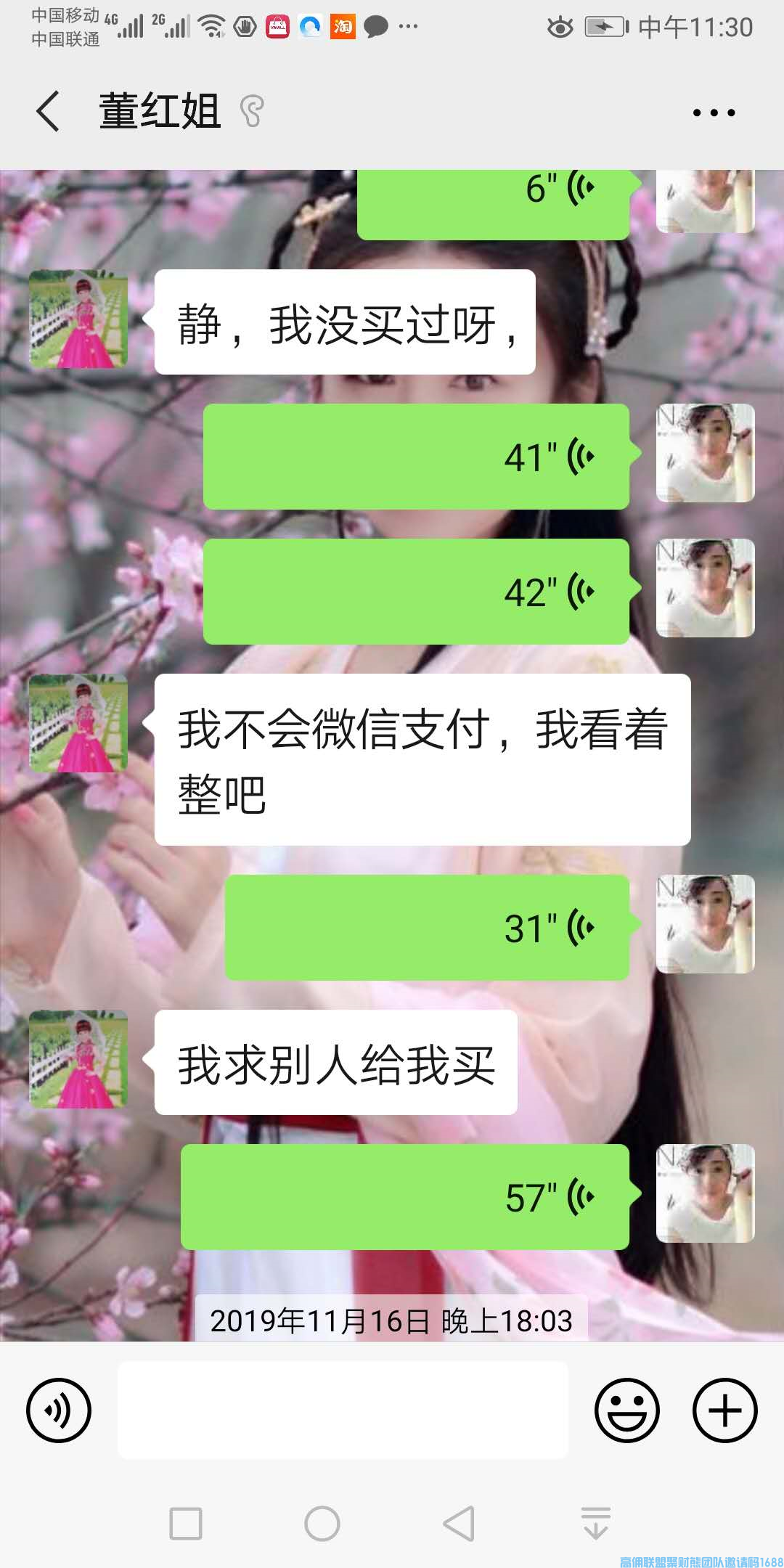Screen dimensions: 784x1568
Task: Go back from the 董红姐 chat
Action: coord(48,112)
